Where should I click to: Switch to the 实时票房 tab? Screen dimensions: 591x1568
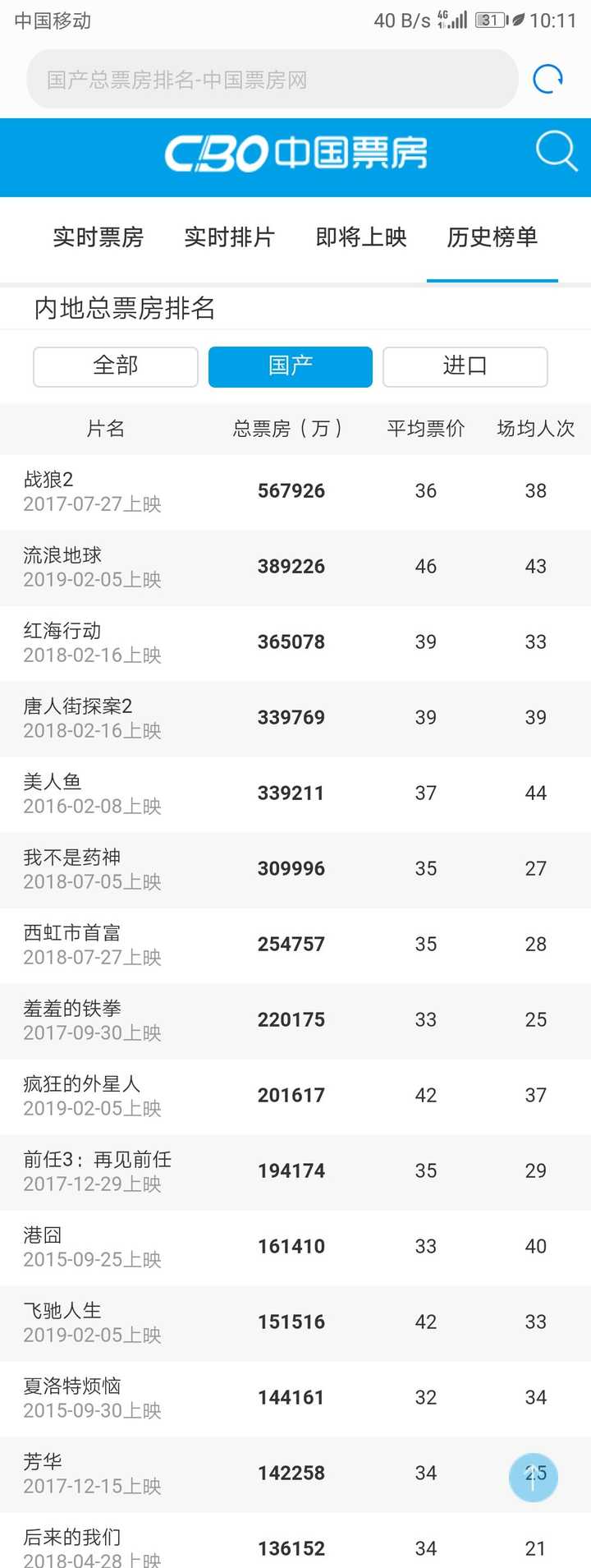(x=97, y=237)
